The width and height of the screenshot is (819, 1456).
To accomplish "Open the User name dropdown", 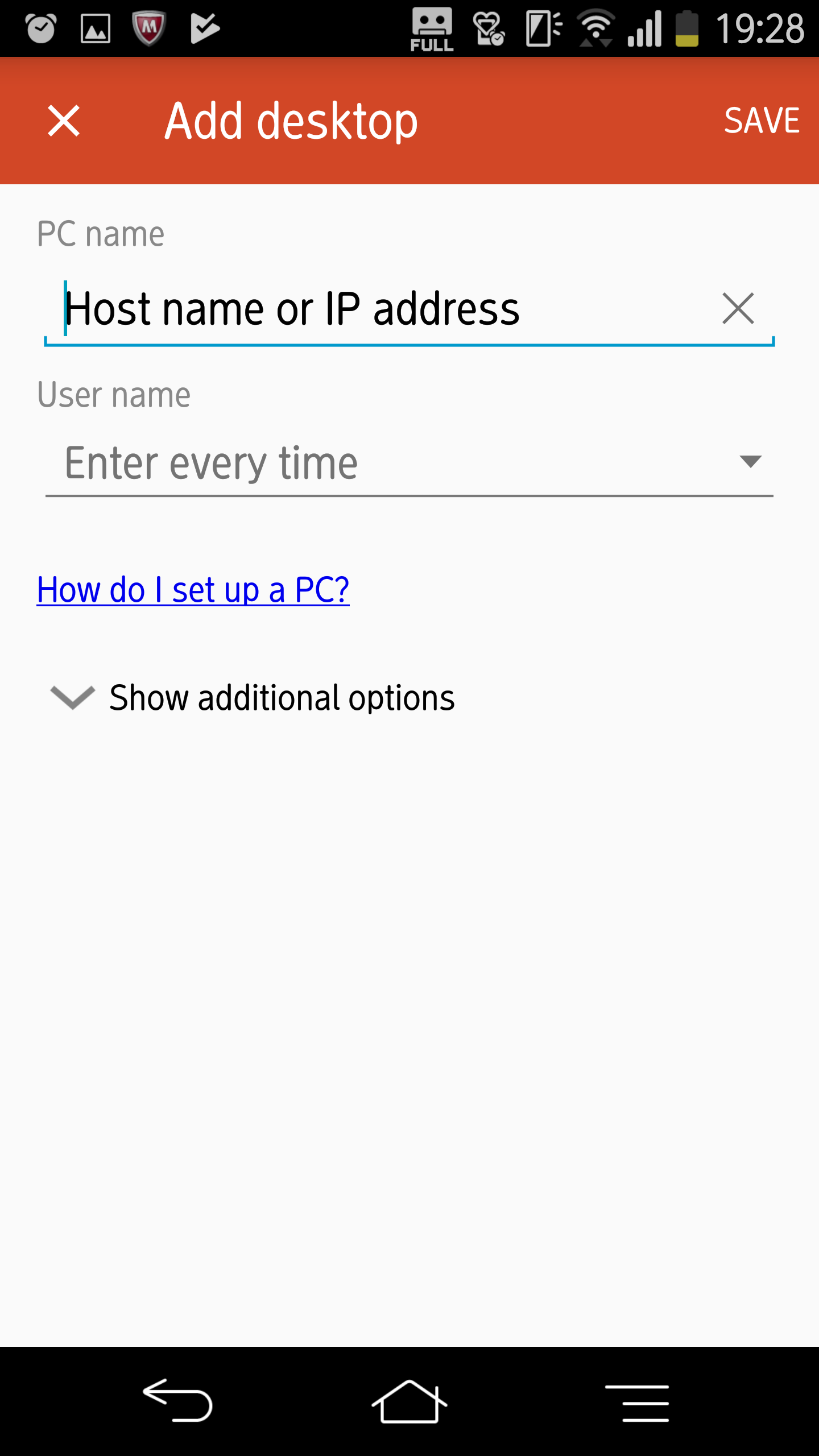I will click(409, 463).
